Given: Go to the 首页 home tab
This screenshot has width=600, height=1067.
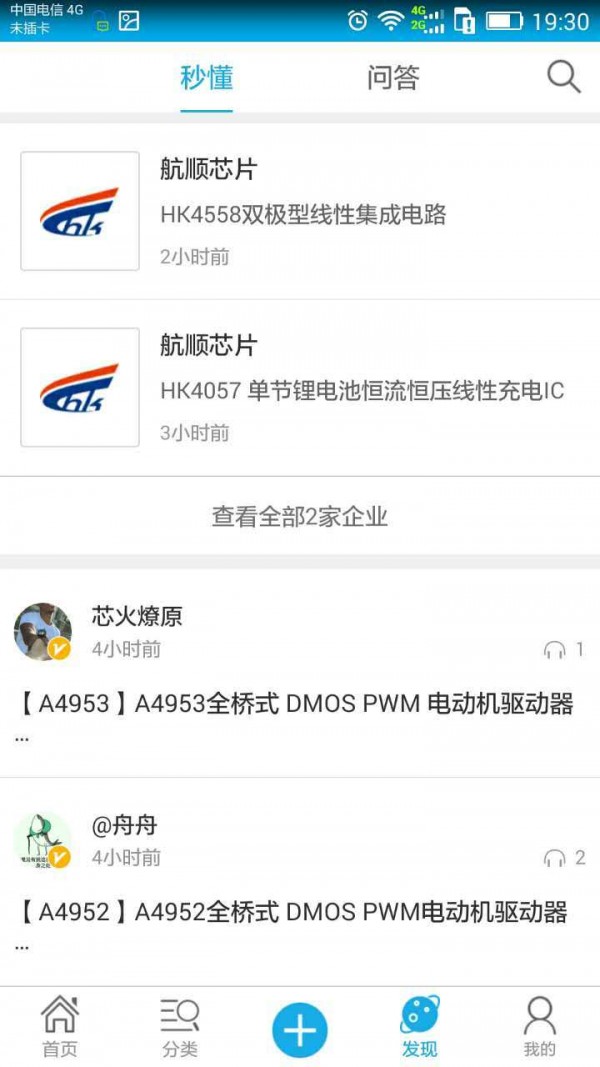Looking at the screenshot, I should [x=59, y=1027].
